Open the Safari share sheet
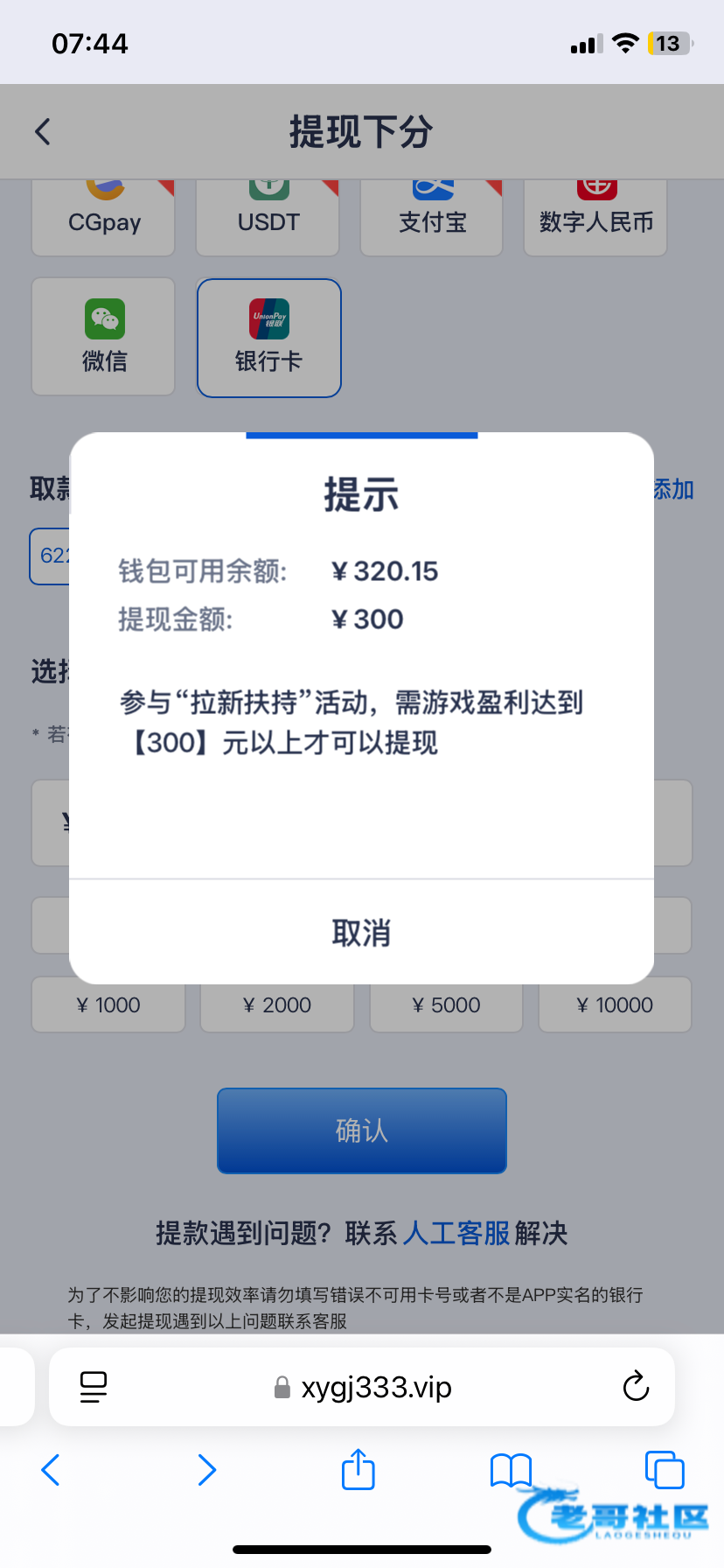The height and width of the screenshot is (1568, 724). 358,1470
